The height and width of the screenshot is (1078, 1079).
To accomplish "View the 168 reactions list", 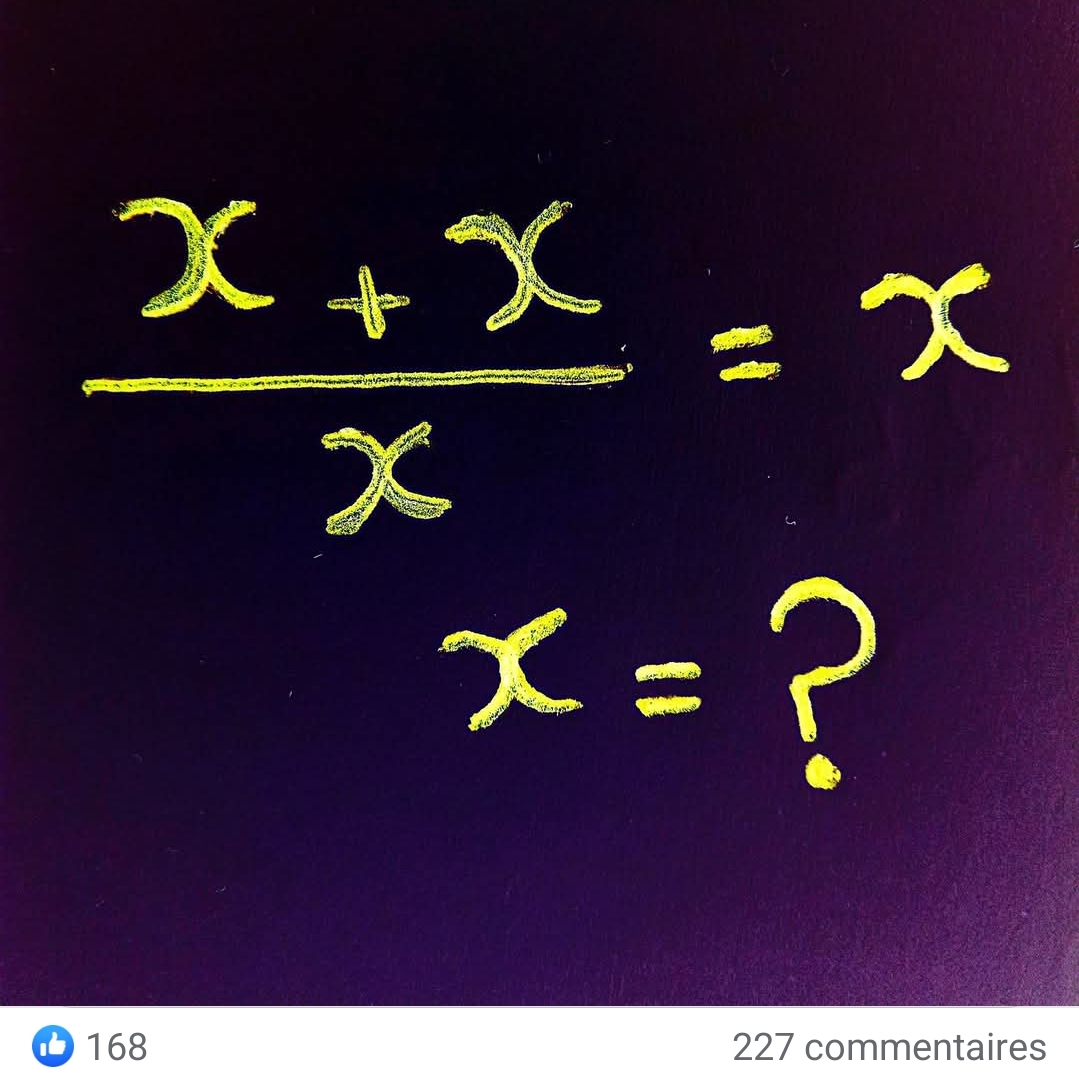I will [x=92, y=1047].
